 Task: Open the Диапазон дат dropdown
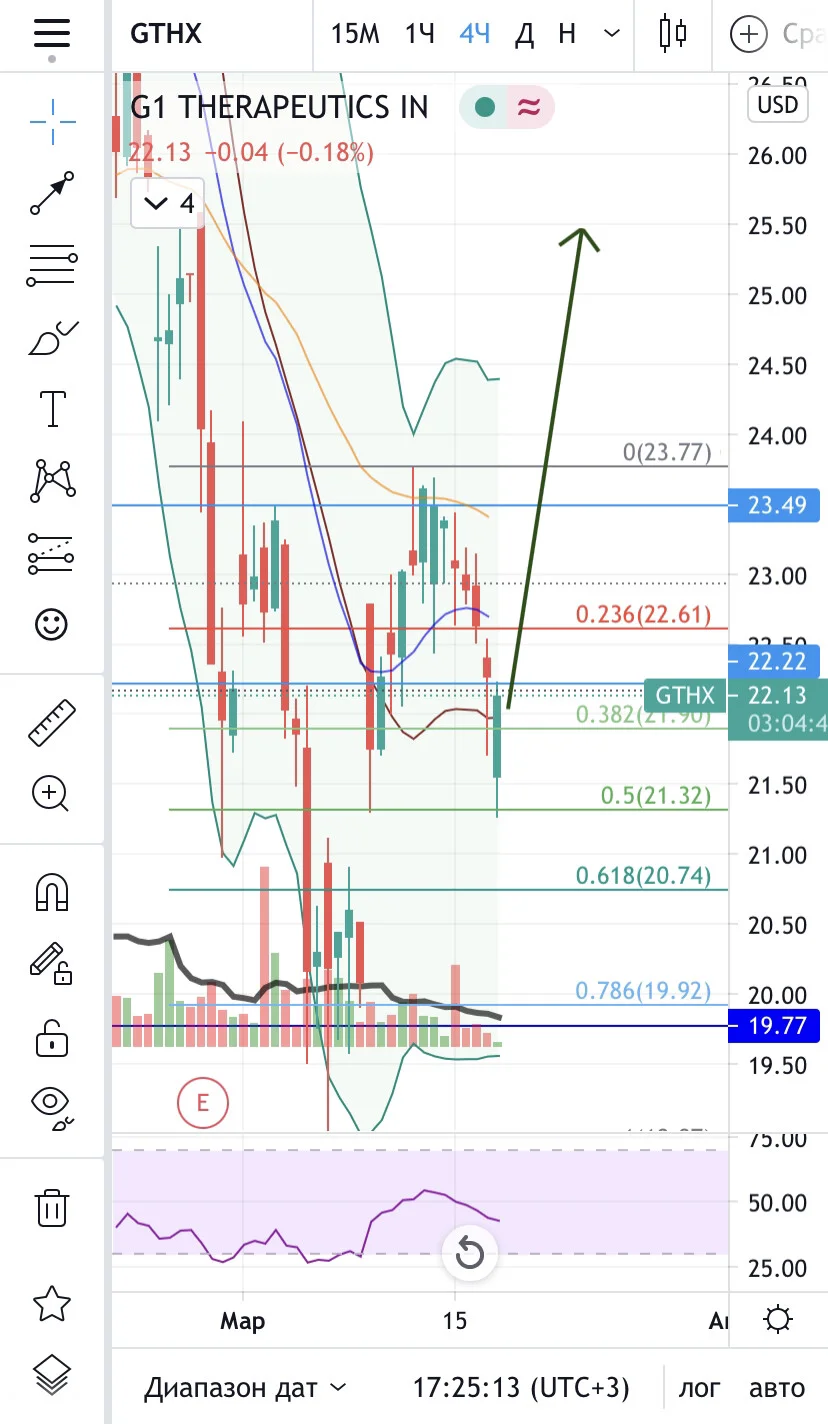(246, 1388)
